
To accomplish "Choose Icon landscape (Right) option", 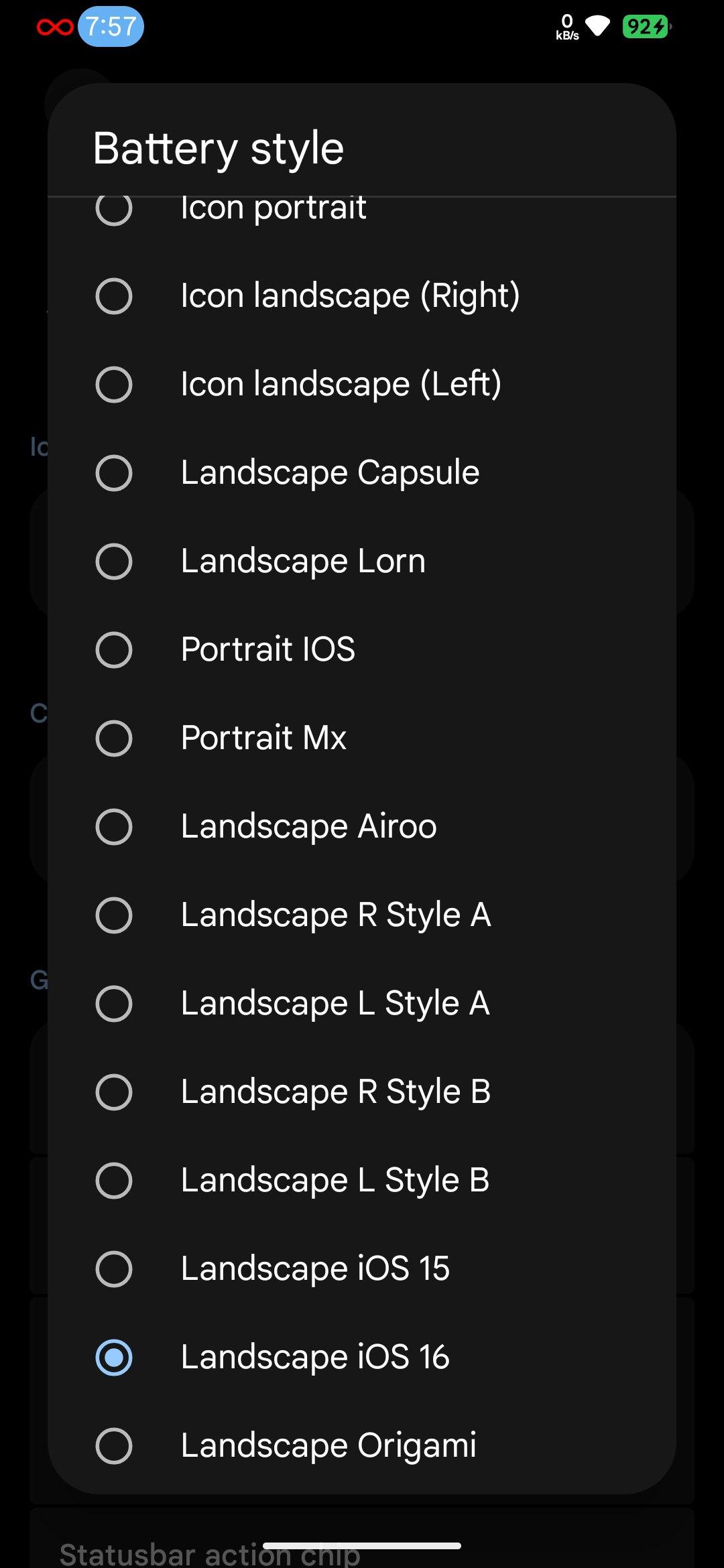I will (x=362, y=296).
